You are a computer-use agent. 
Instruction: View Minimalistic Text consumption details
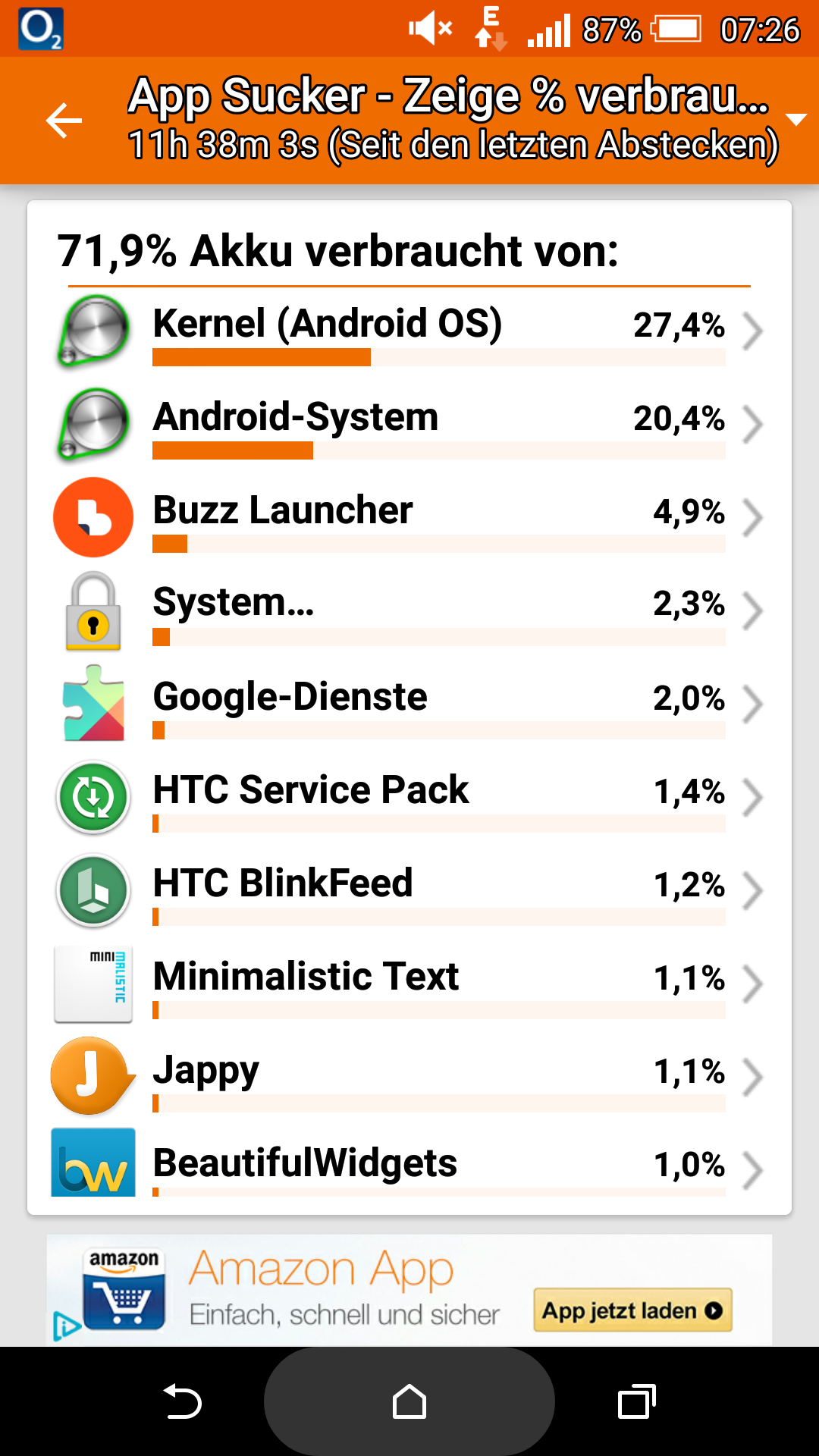pos(409,984)
